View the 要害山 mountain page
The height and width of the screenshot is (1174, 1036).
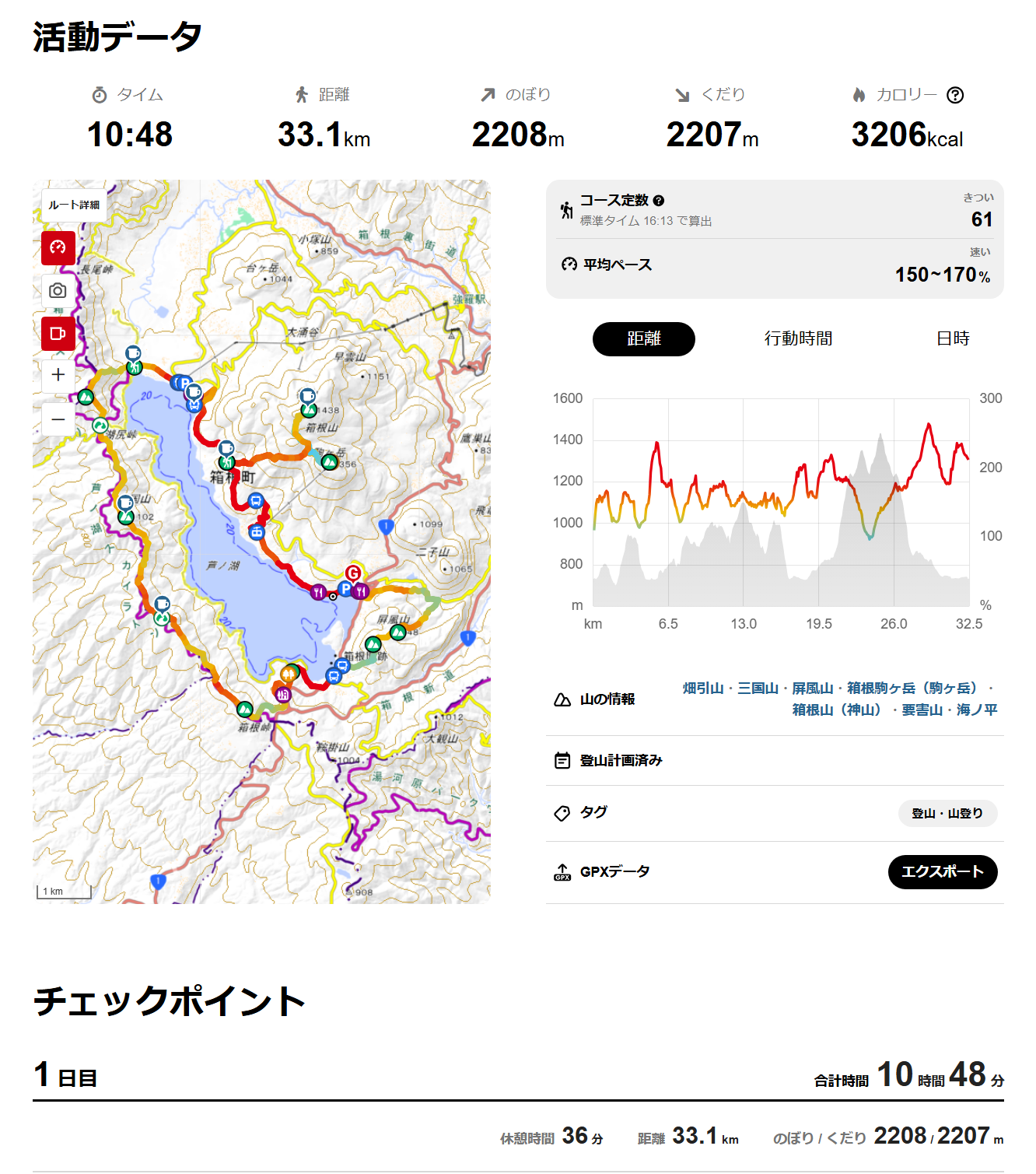[x=922, y=710]
